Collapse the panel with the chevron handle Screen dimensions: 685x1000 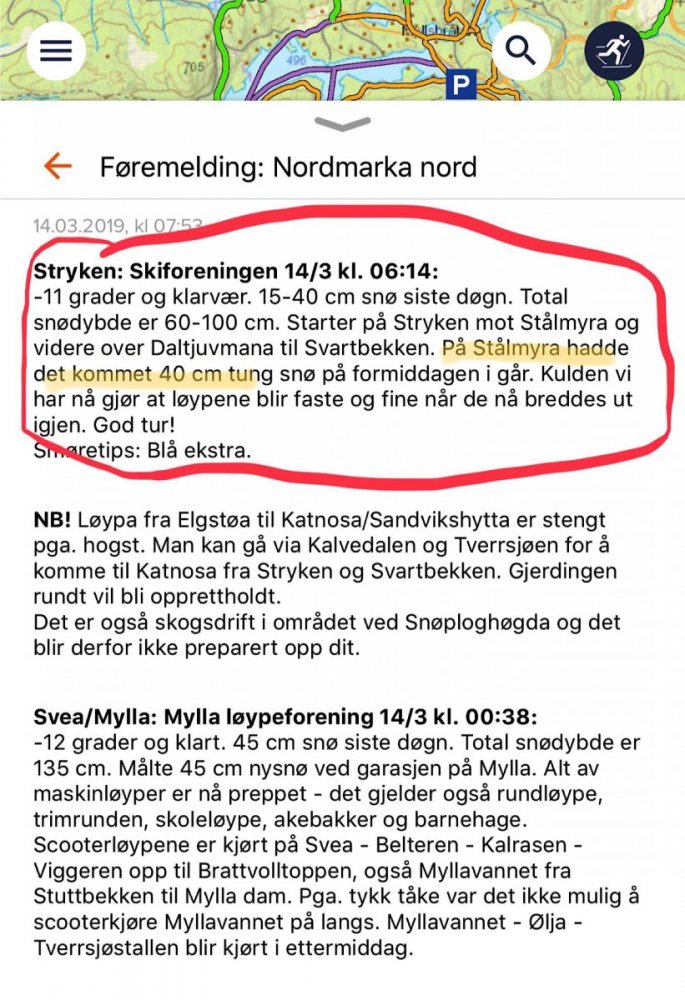[342, 124]
